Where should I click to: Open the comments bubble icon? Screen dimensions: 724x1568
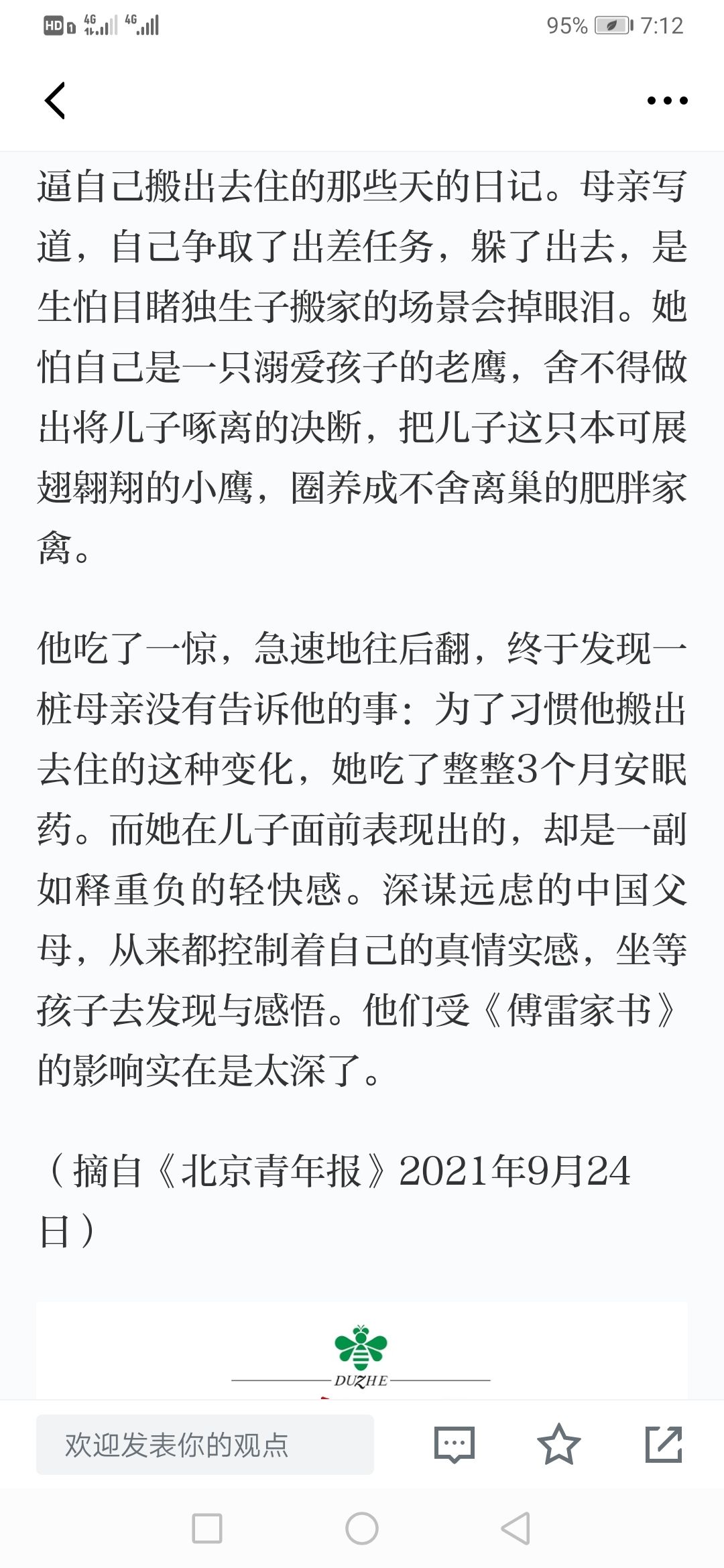pos(455,1445)
